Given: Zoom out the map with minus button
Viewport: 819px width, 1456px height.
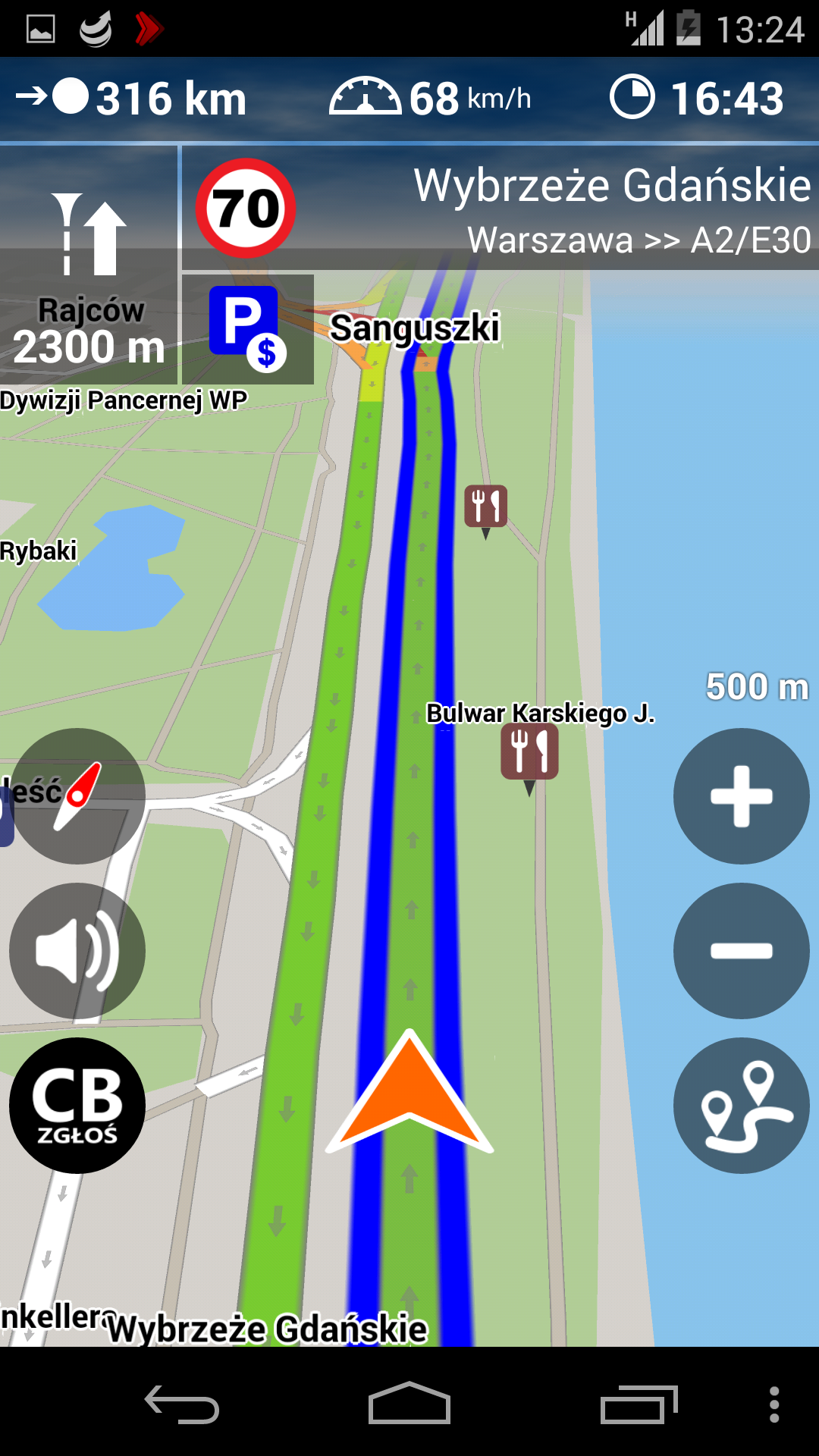Looking at the screenshot, I should click(x=741, y=951).
